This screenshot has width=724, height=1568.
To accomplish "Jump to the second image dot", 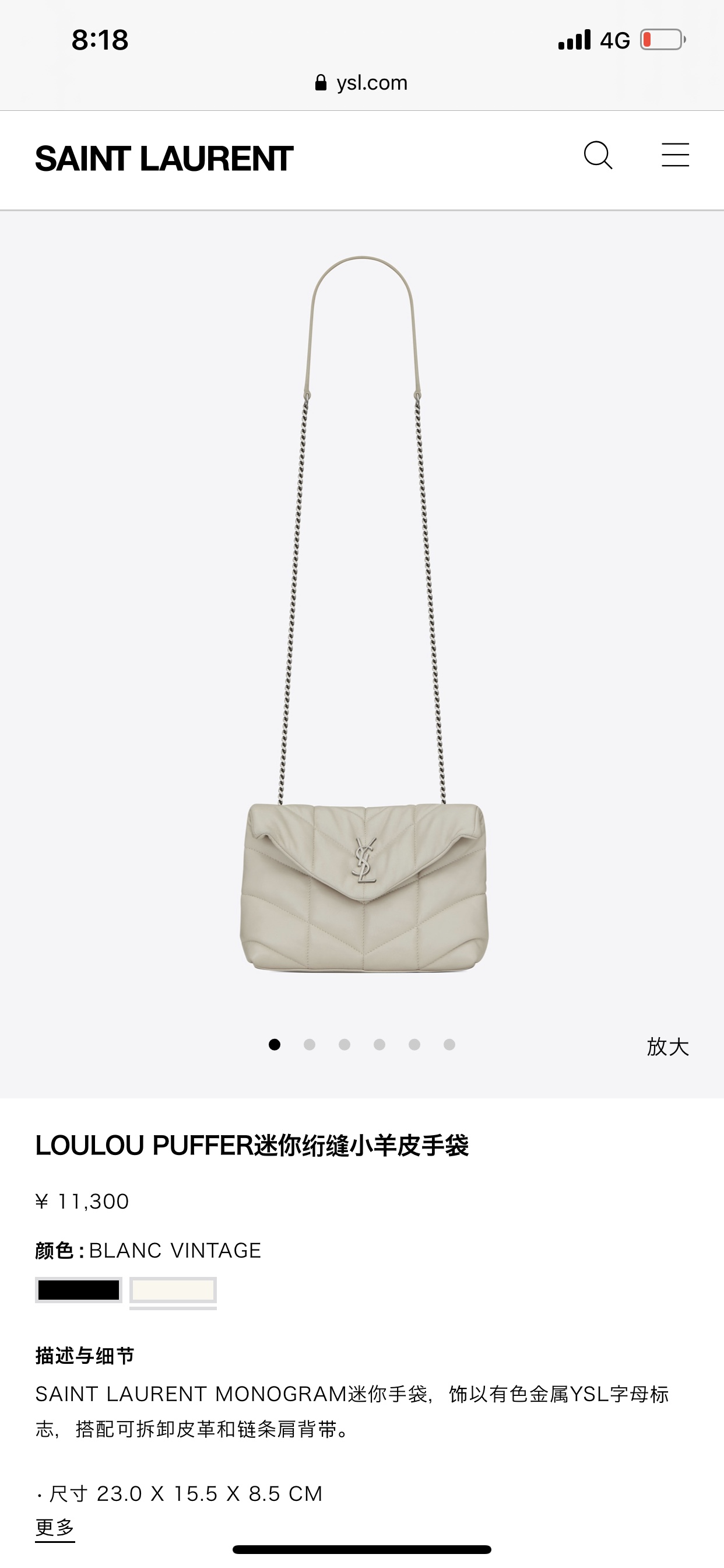I will (309, 1045).
